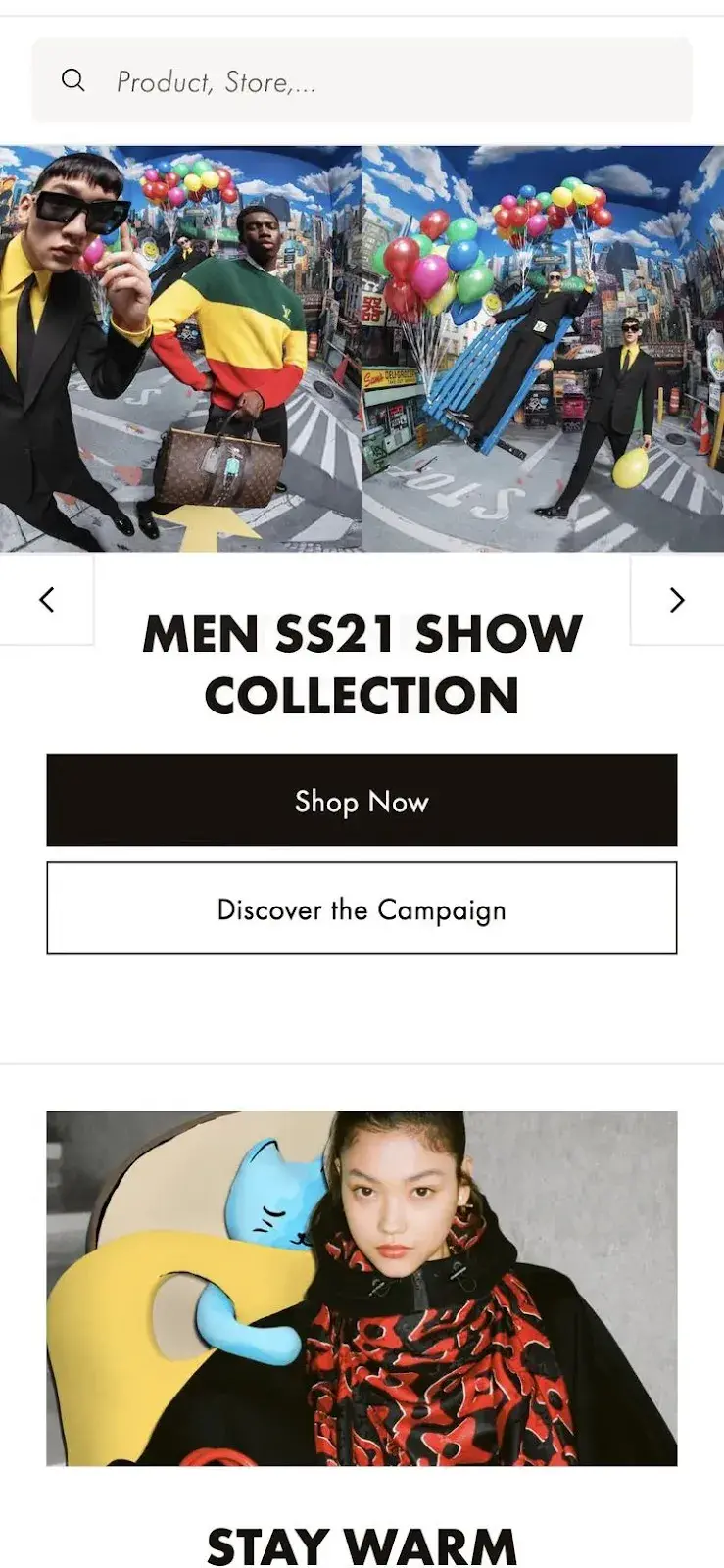The image size is (724, 1568).
Task: Open Discover the Campaign
Action: (x=362, y=907)
